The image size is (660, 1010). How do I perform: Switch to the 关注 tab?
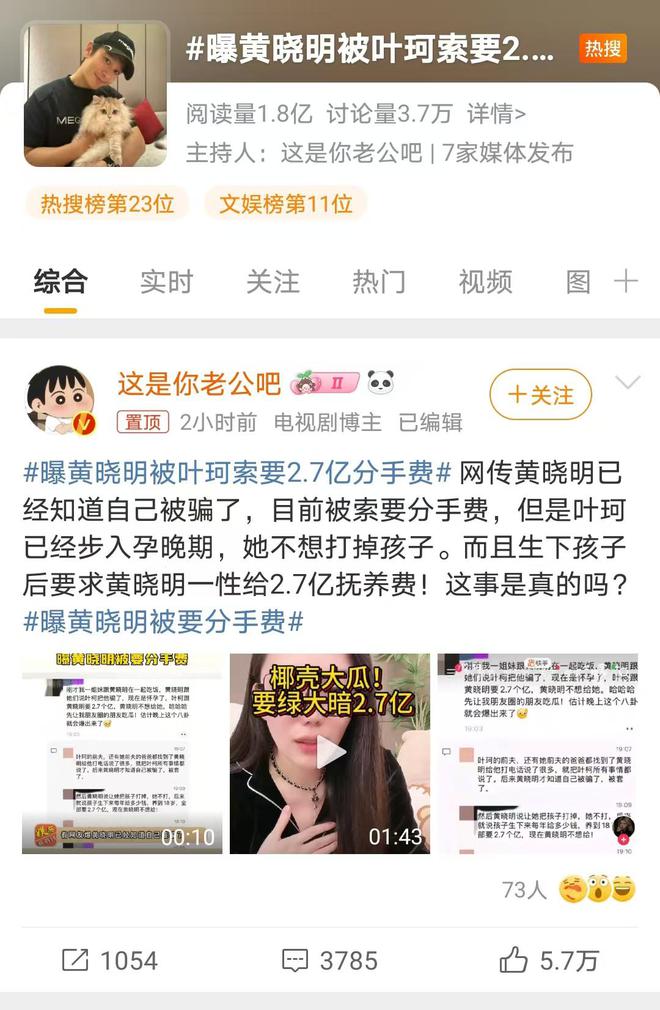[x=272, y=282]
